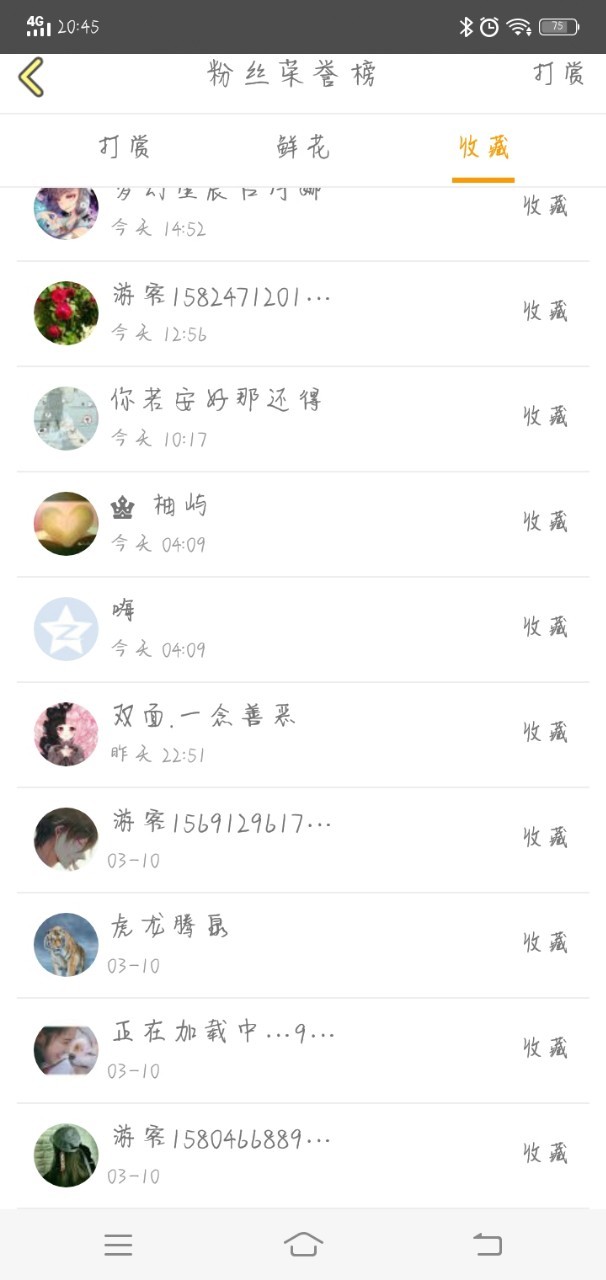Return to the system home screen
The image size is (606, 1280).
point(303,1244)
